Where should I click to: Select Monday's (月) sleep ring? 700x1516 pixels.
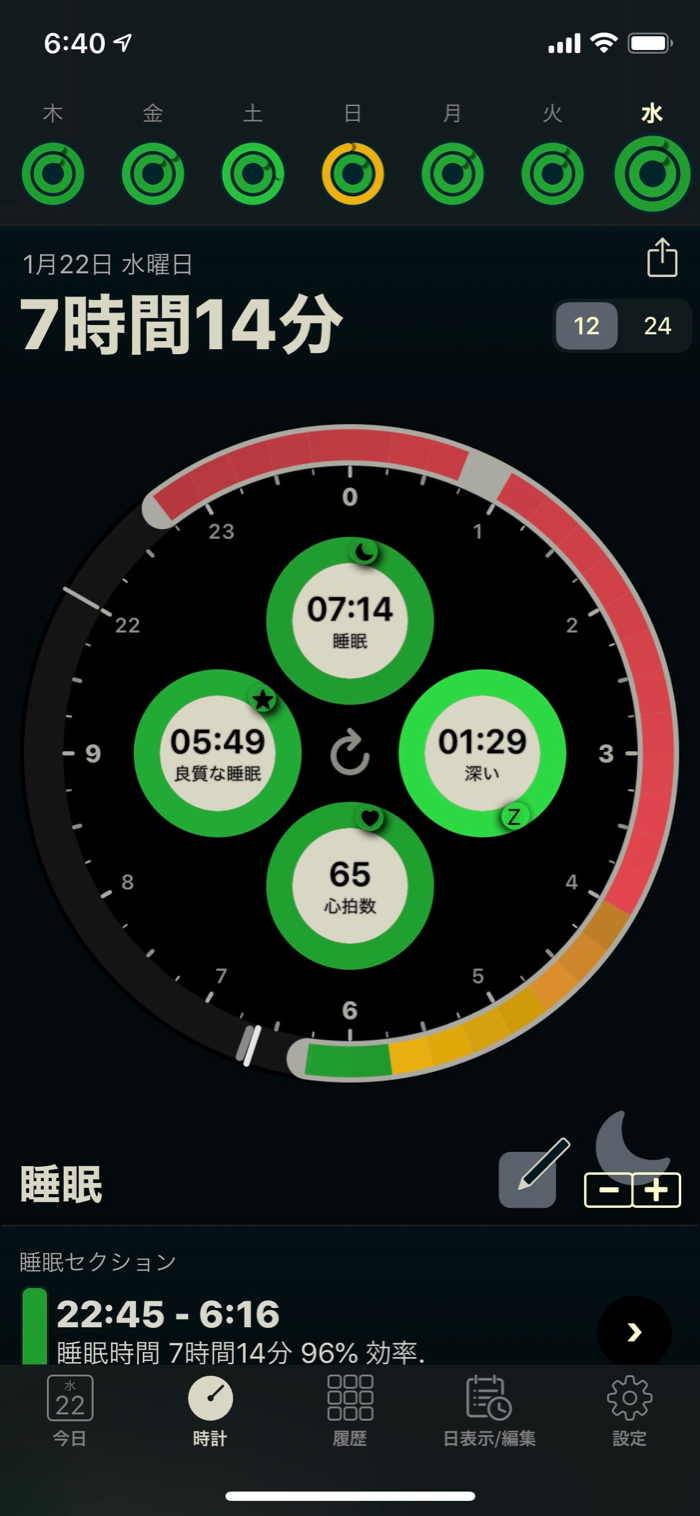pyautogui.click(x=452, y=173)
